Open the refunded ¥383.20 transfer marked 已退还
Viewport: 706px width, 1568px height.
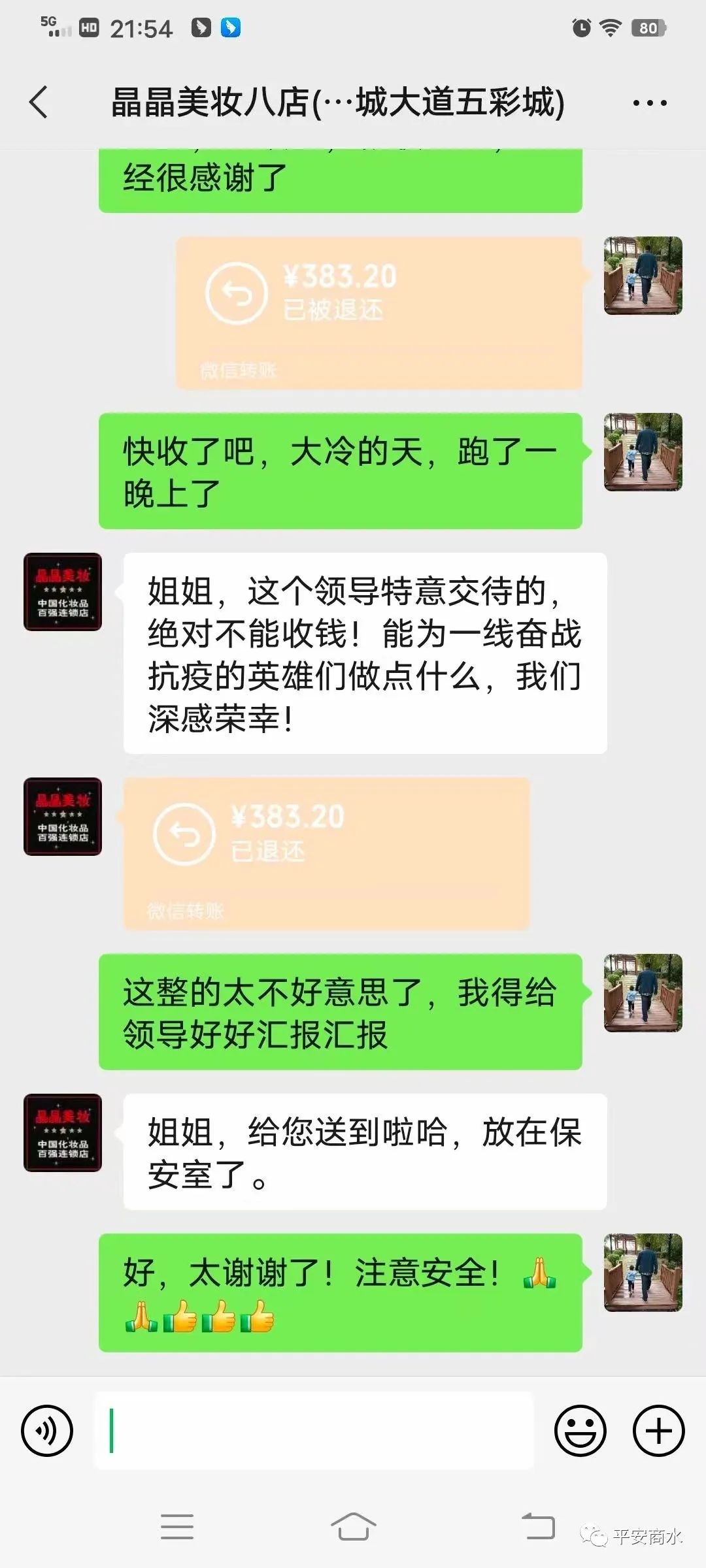tap(326, 853)
